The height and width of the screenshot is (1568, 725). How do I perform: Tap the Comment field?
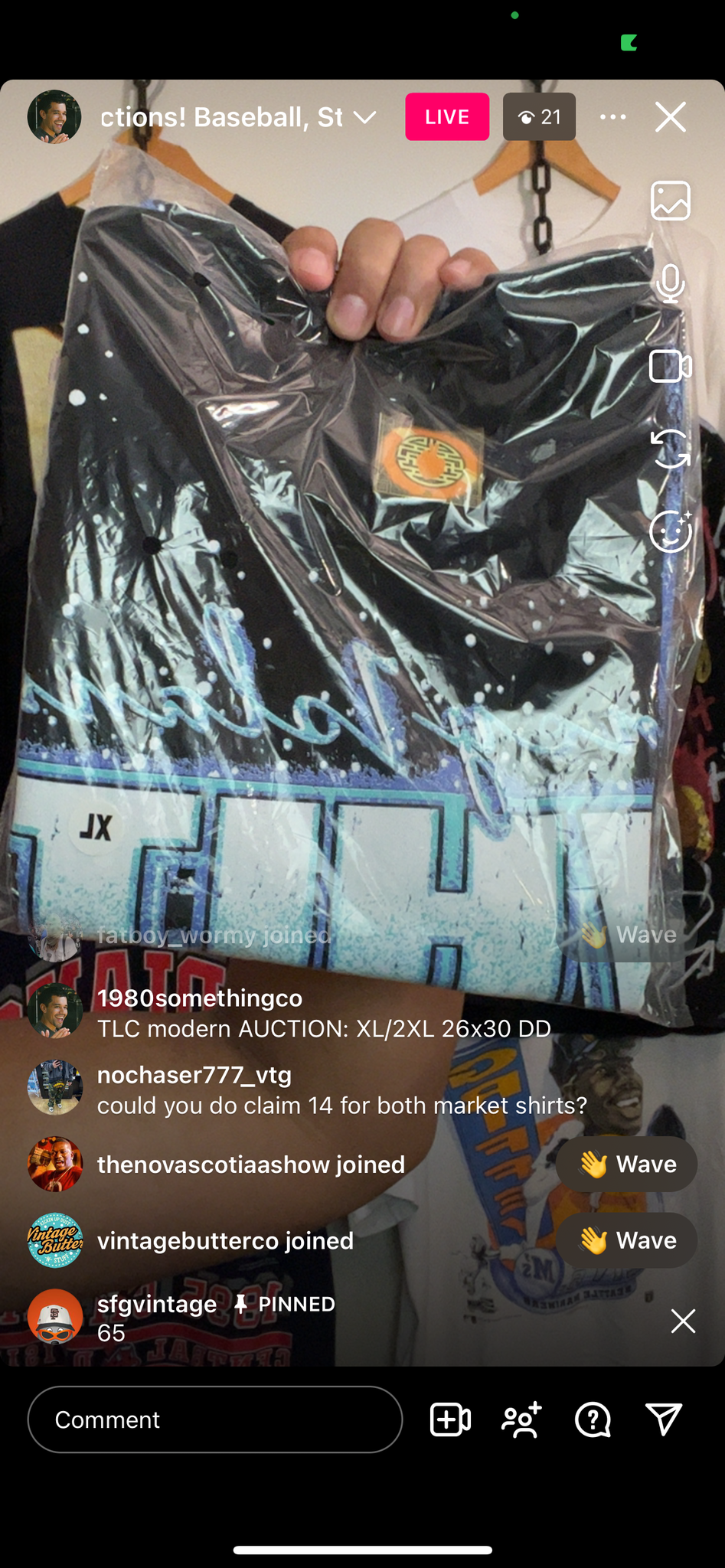click(x=214, y=1419)
